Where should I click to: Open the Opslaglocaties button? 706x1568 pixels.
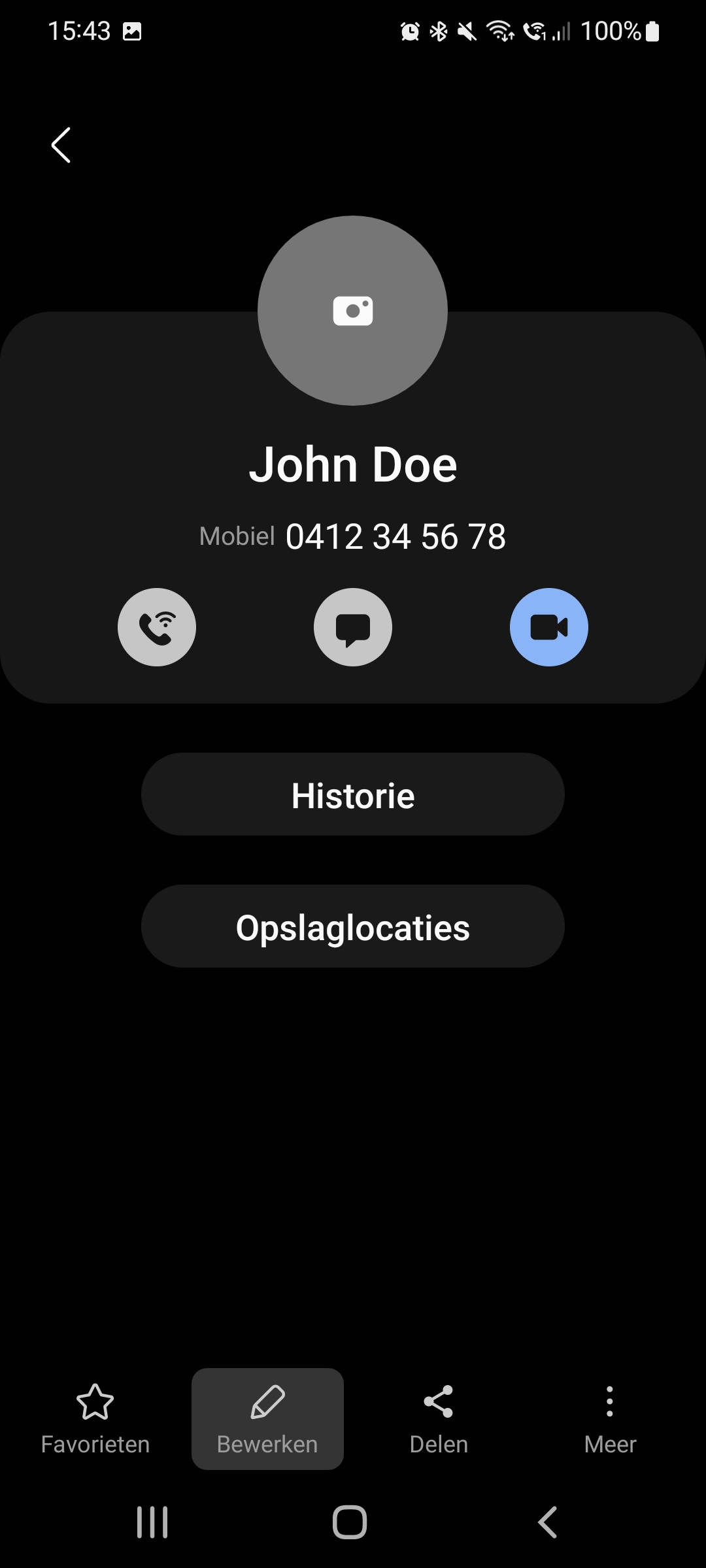[x=352, y=926]
